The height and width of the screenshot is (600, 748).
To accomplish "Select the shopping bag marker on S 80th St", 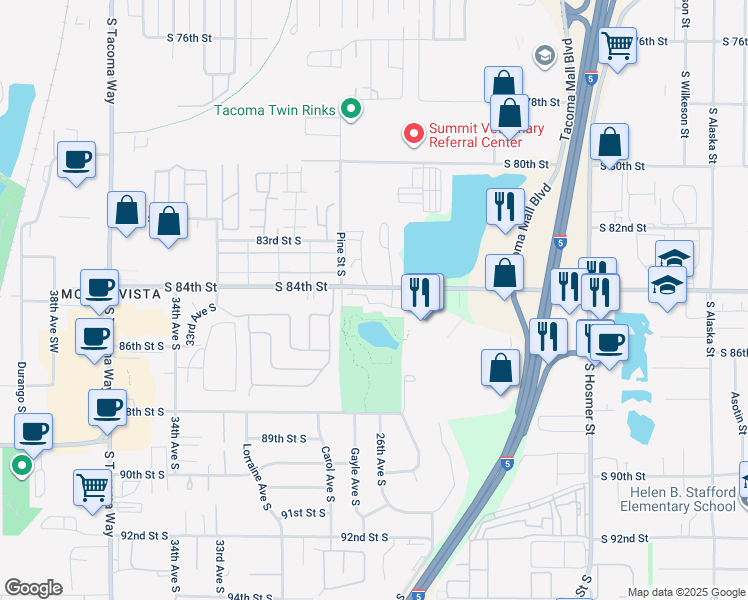I will tap(609, 143).
